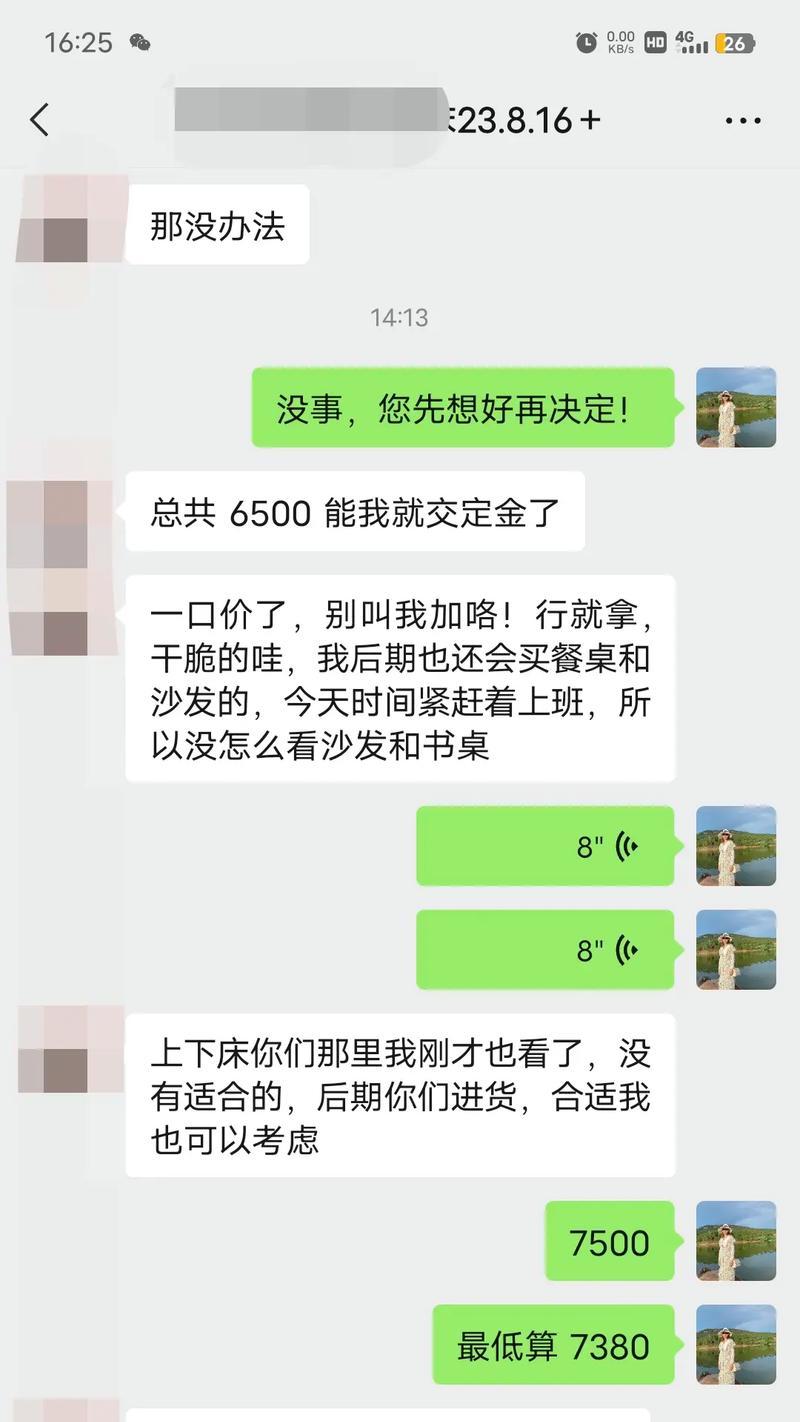Play the second 8-second voice message

tap(545, 950)
